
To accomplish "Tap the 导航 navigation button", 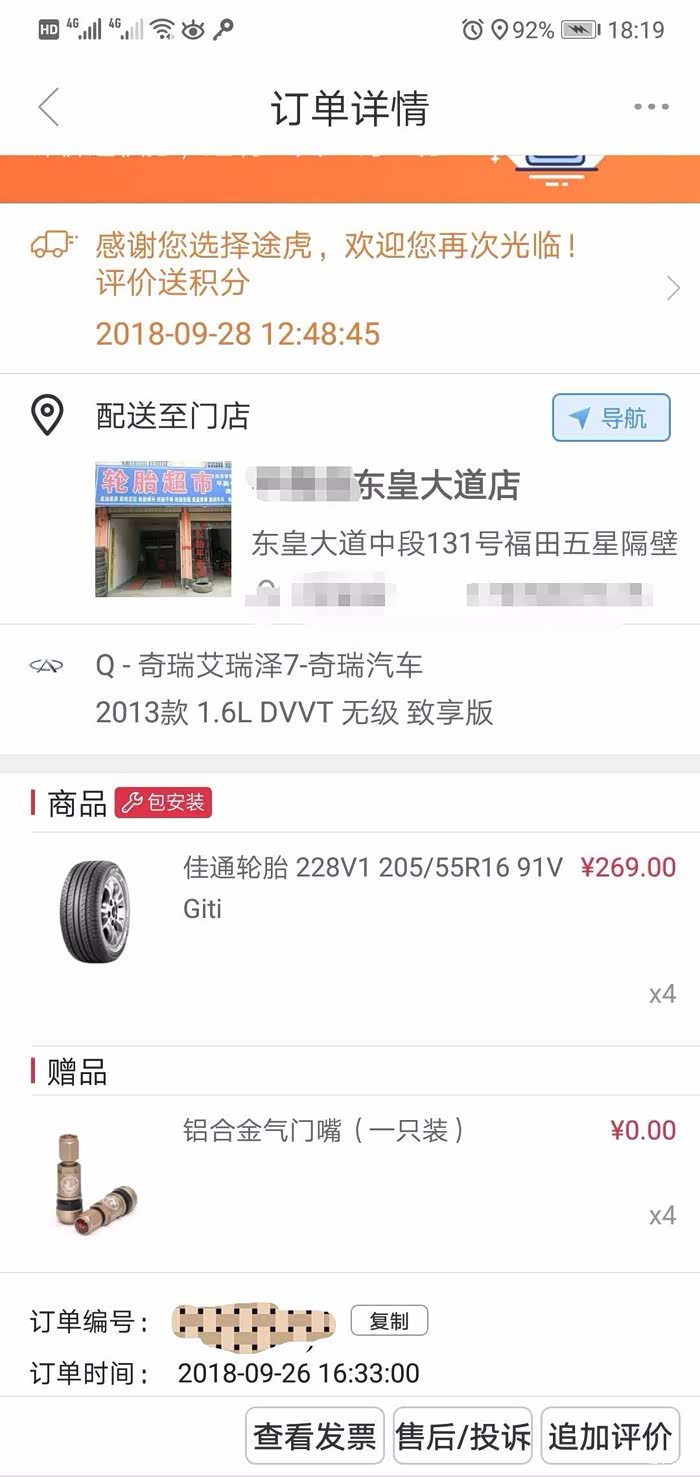I will 611,418.
